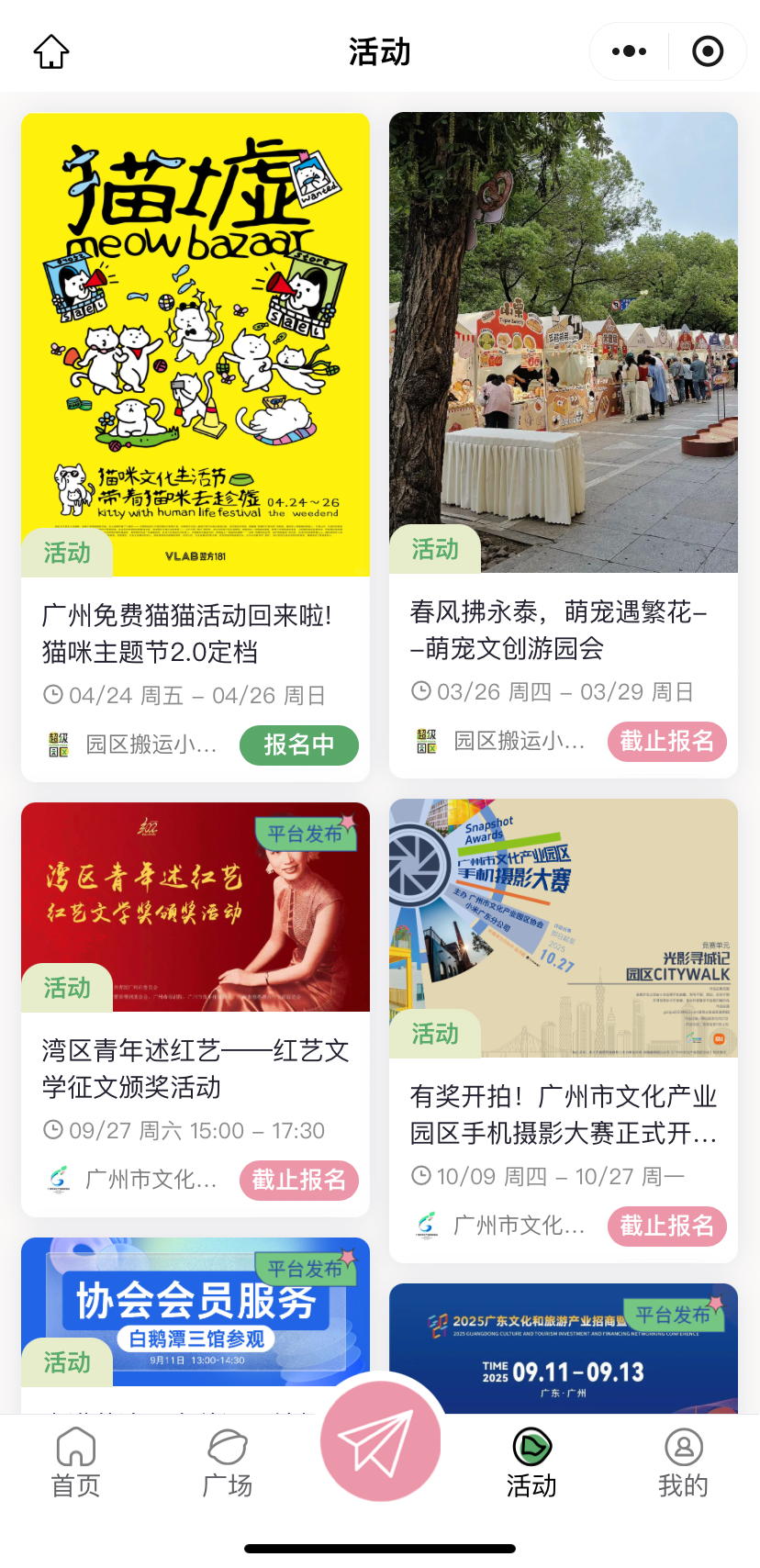Screen dimensions: 760x1568
Task: Open the 春风拂永泰 萌宠文创游园会 event card
Action: click(563, 342)
